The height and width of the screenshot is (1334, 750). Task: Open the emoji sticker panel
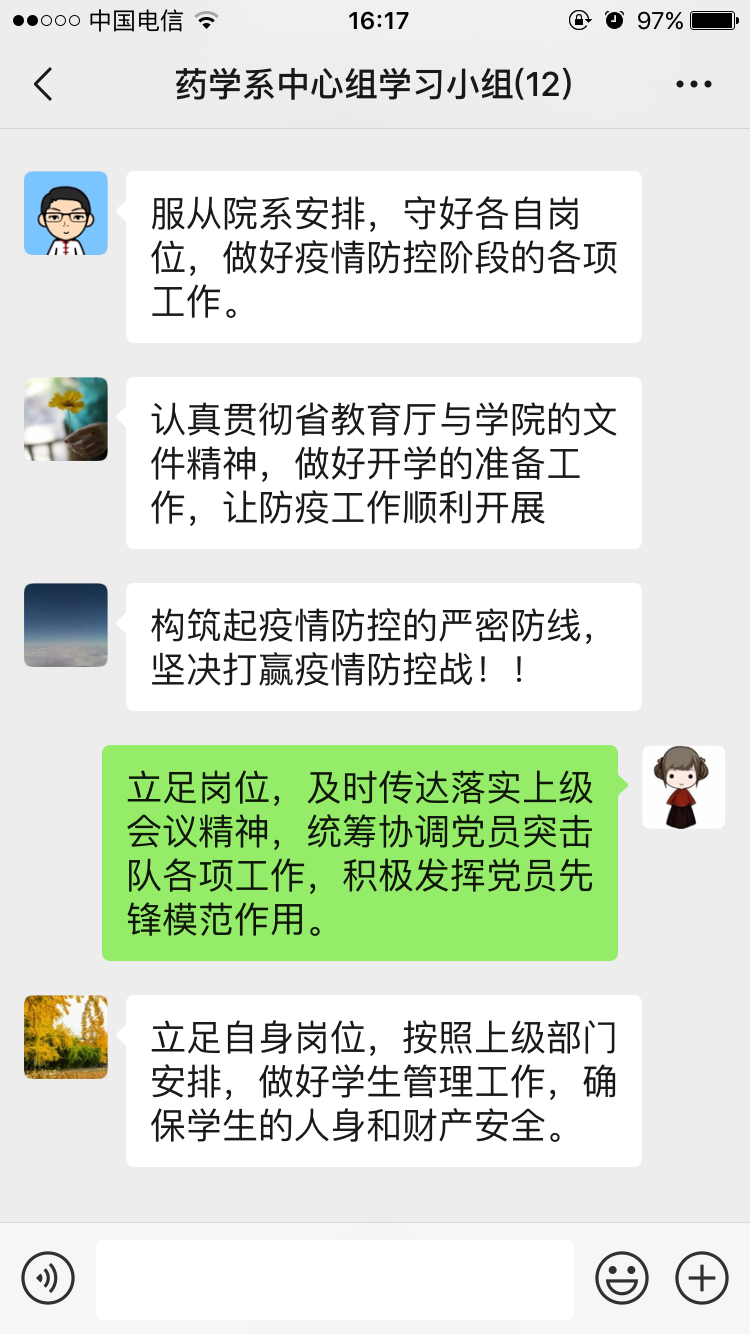point(622,1278)
